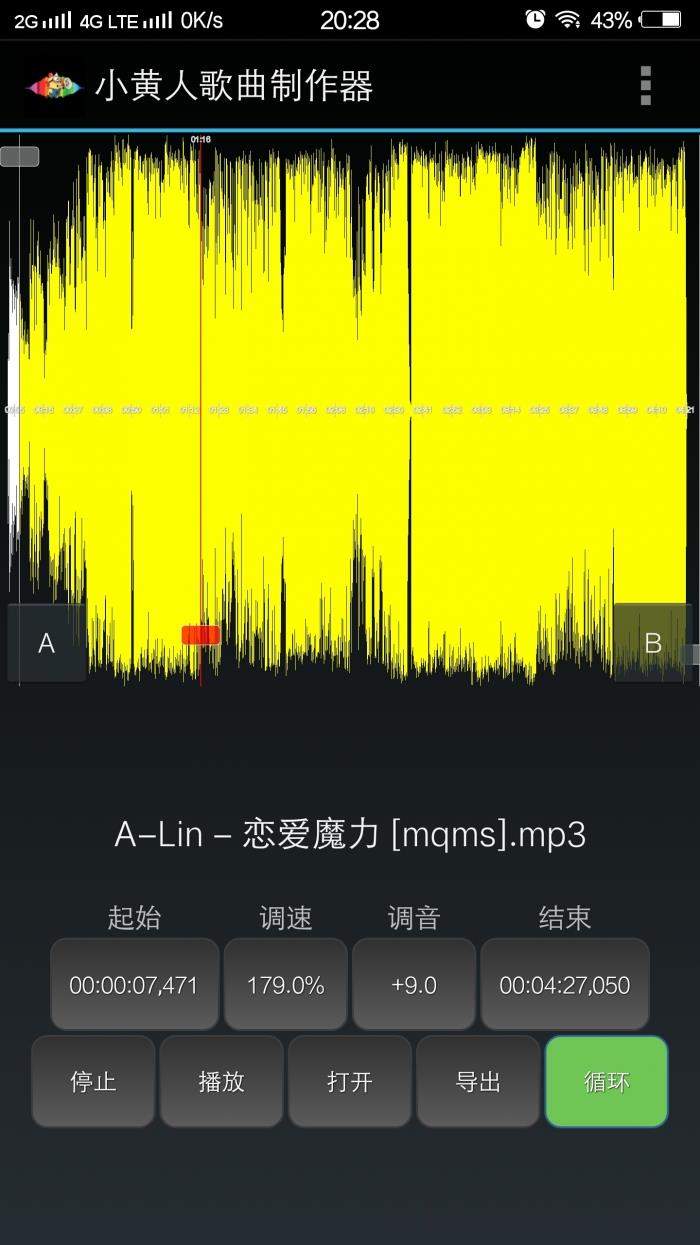
Task: Edit end time 00:04:27,050
Action: 565,985
